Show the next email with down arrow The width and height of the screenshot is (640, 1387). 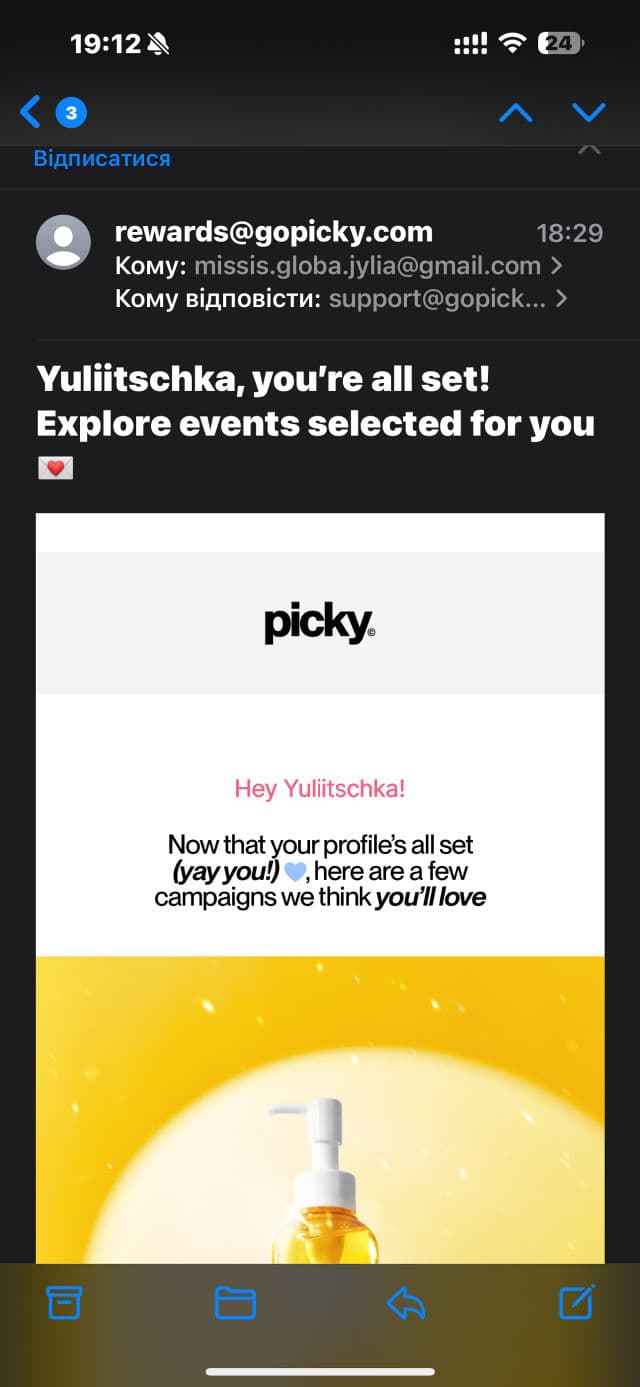(589, 112)
